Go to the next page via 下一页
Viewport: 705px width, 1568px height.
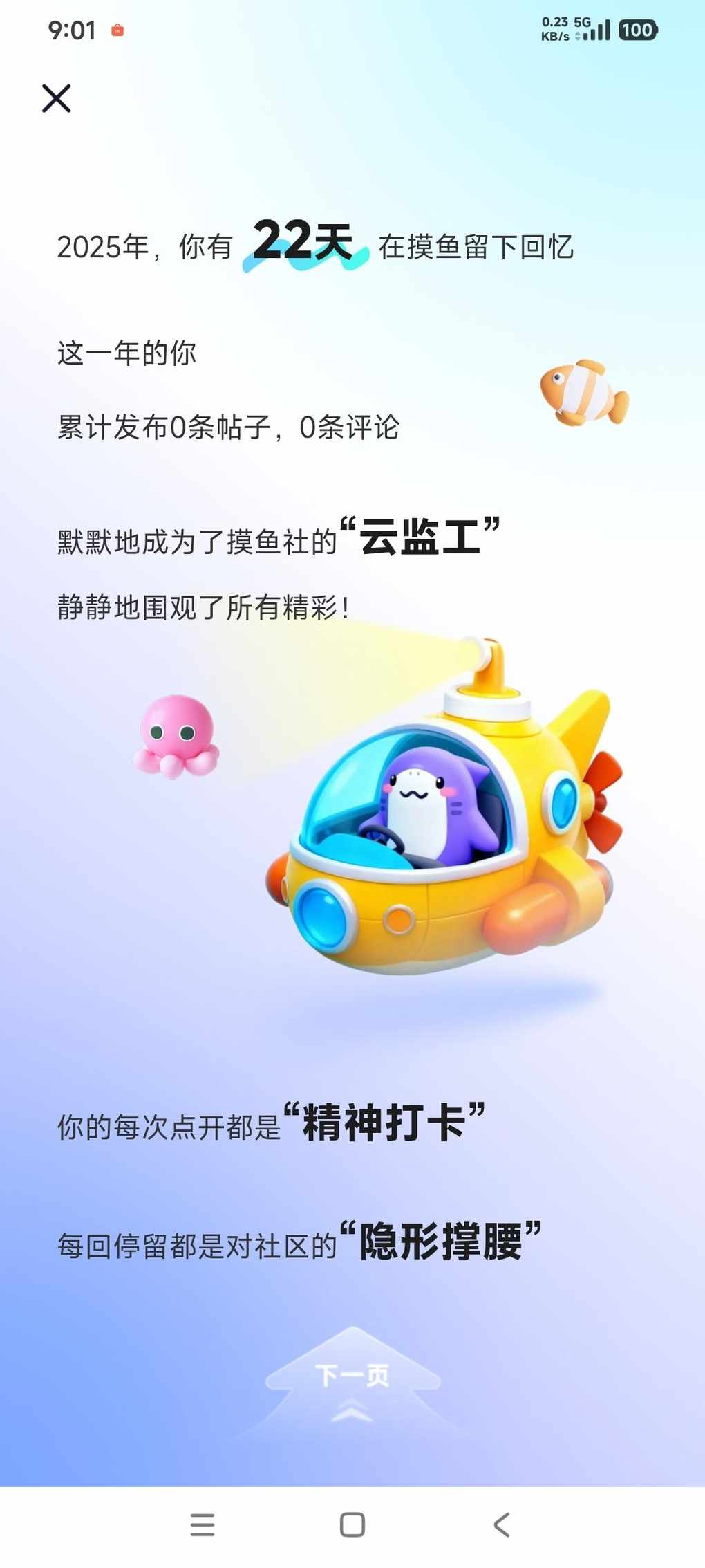[352, 1376]
